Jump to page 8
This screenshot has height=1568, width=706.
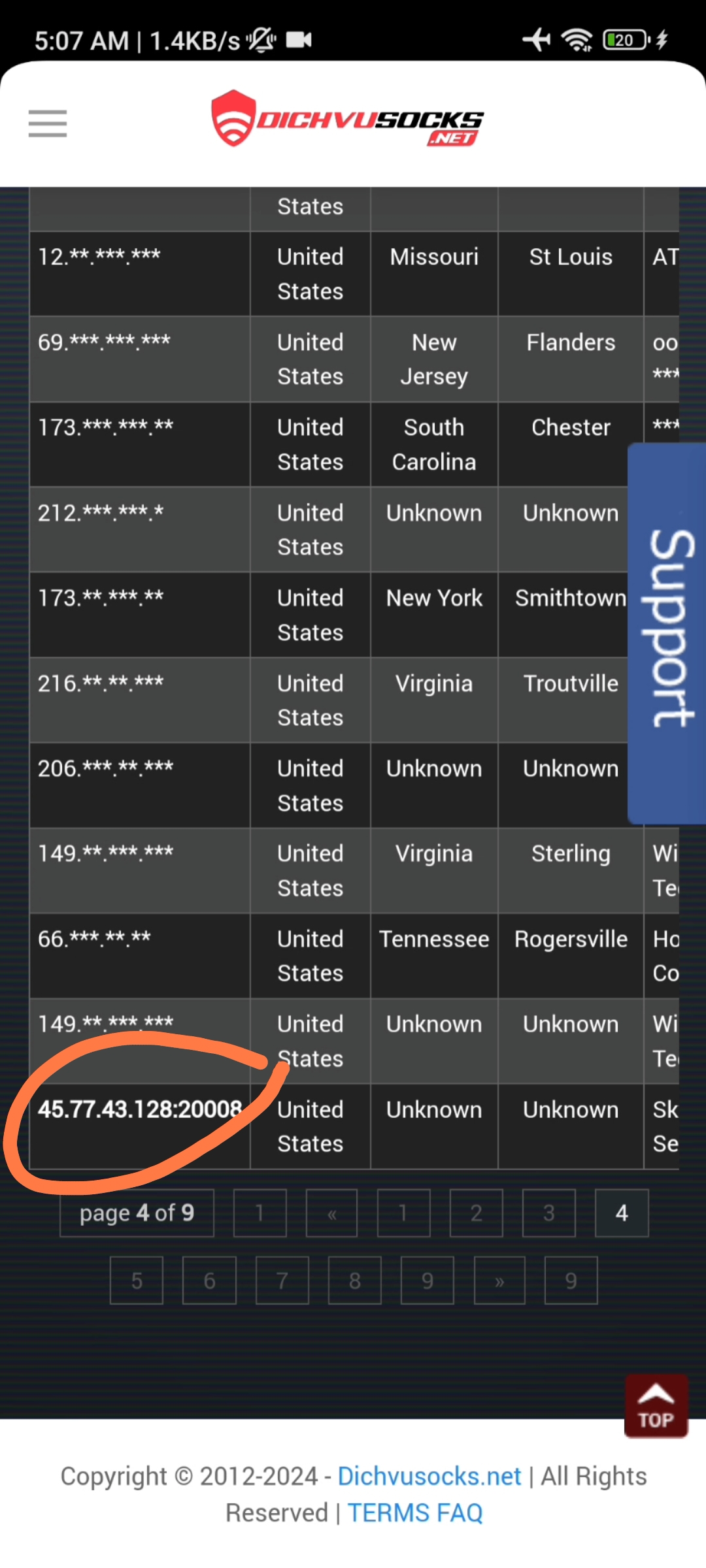(354, 1281)
